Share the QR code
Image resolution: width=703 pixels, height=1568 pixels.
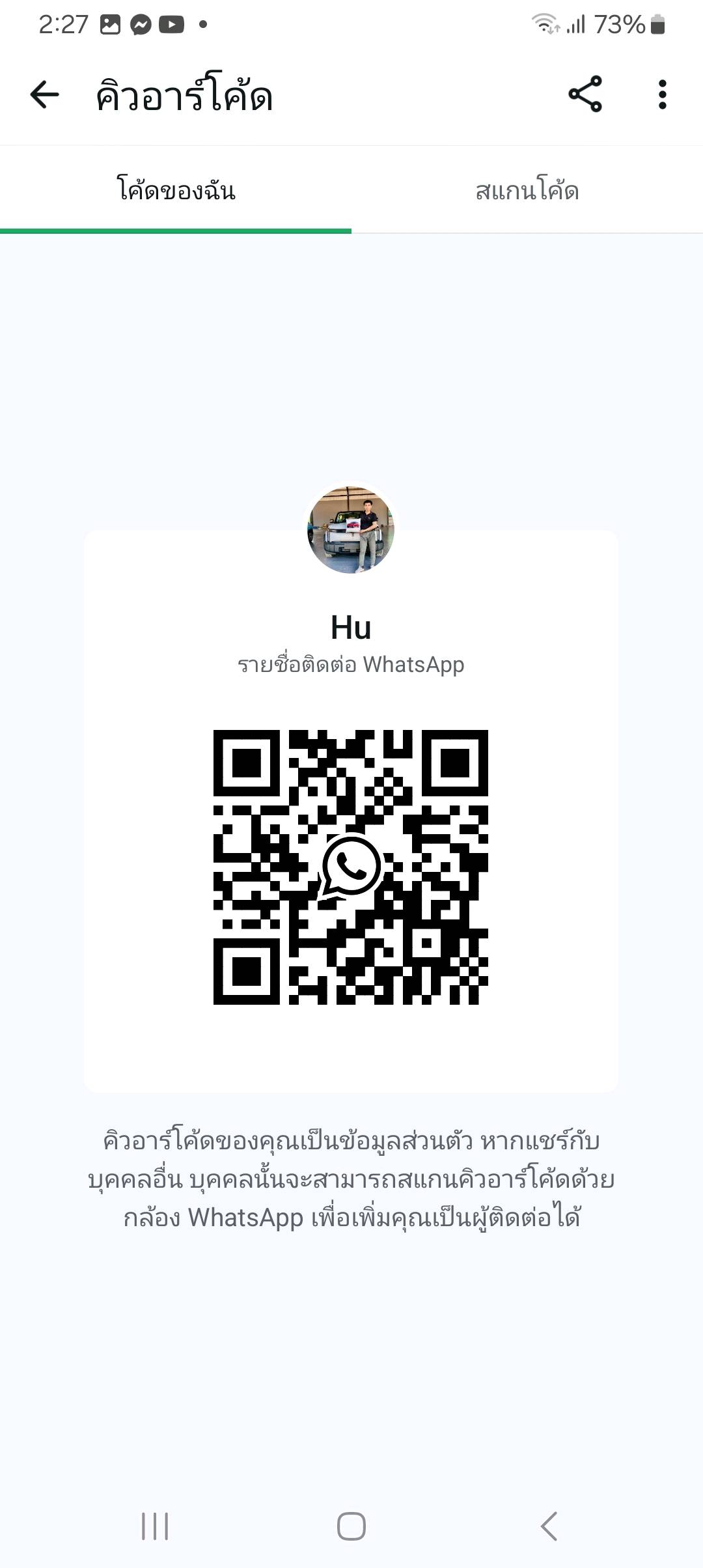click(x=585, y=95)
